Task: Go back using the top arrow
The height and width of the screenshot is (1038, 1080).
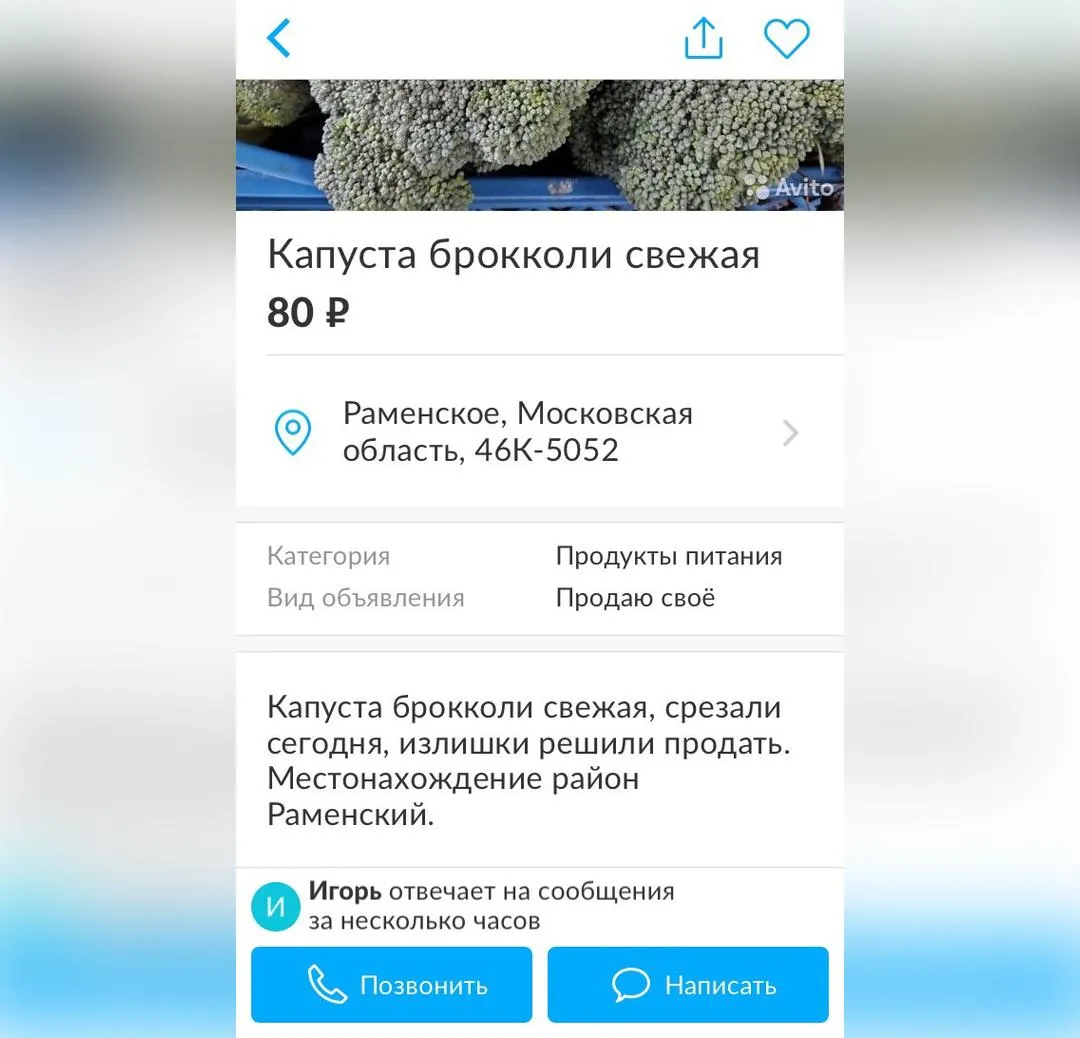Action: (x=279, y=39)
